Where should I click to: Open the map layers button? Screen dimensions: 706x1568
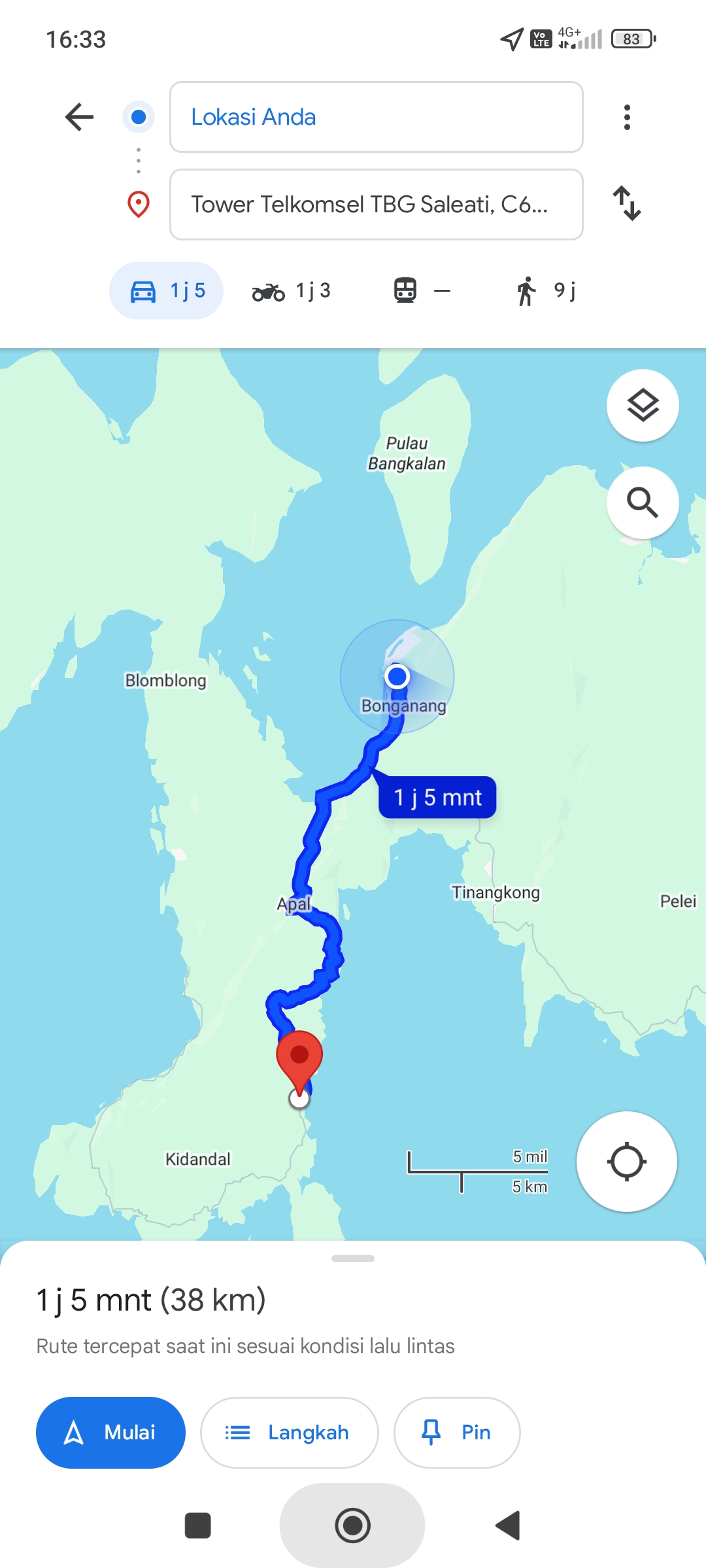[643, 406]
